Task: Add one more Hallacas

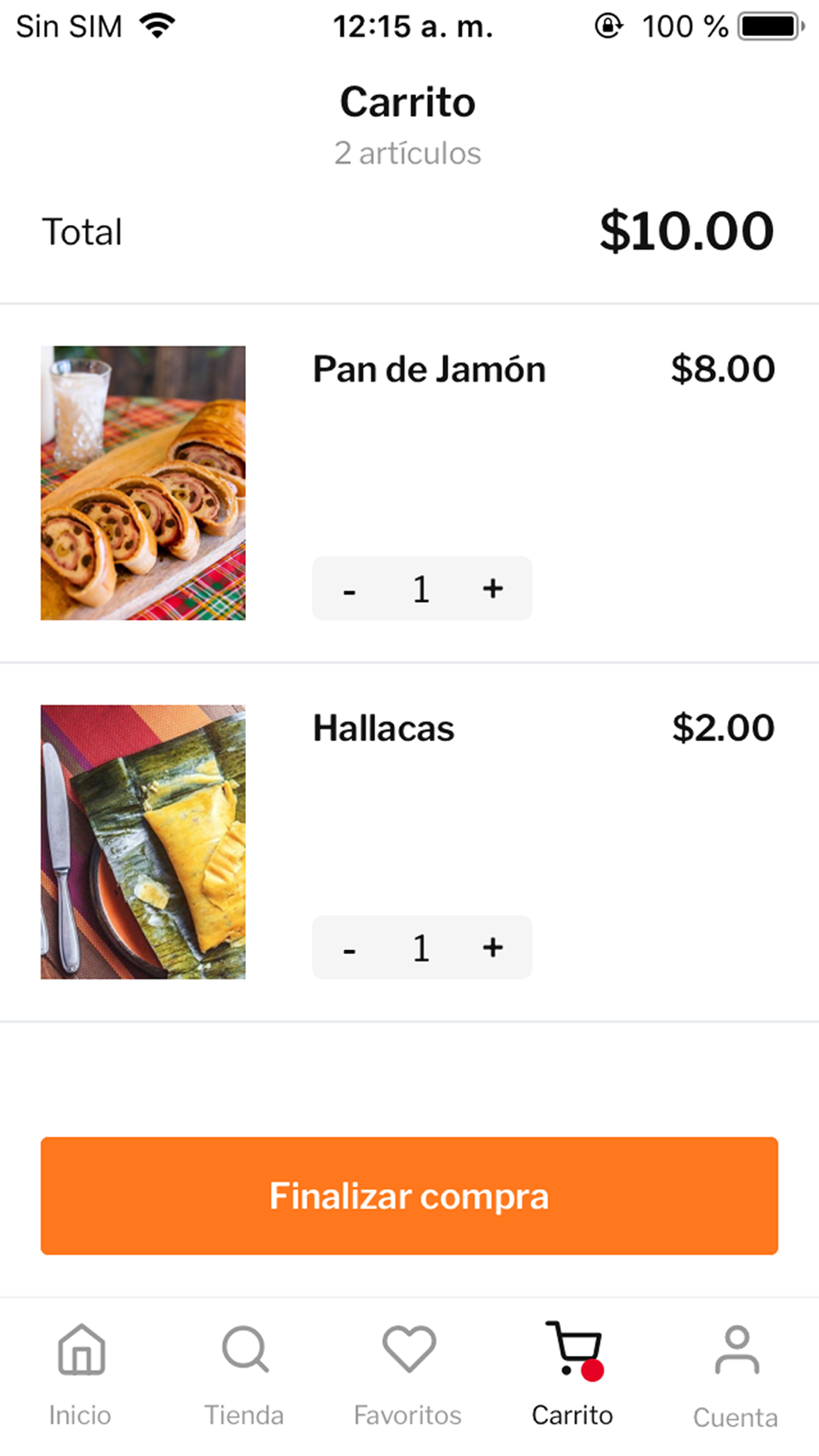Action: [x=492, y=947]
